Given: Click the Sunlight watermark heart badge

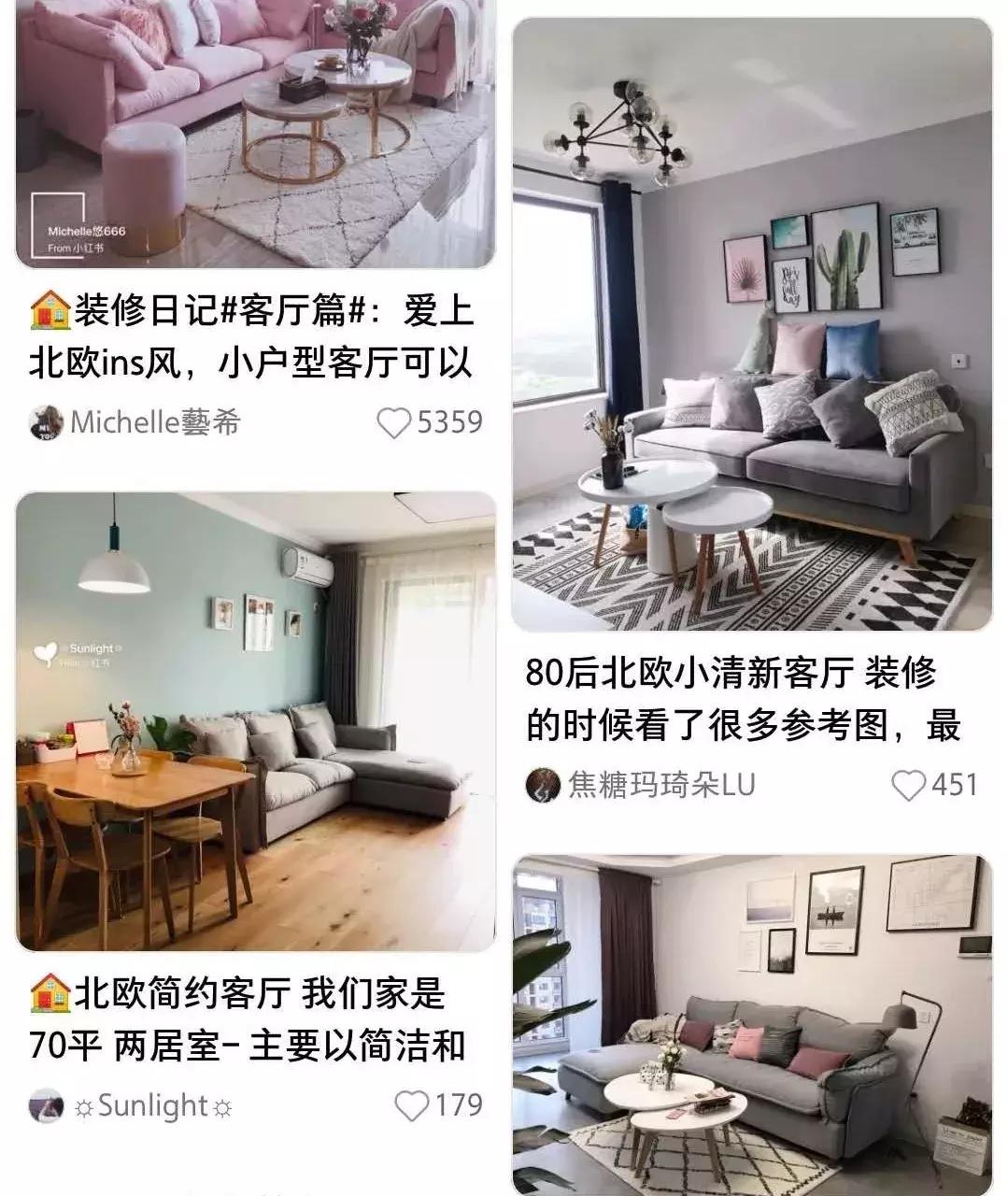Looking at the screenshot, I should tap(47, 654).
